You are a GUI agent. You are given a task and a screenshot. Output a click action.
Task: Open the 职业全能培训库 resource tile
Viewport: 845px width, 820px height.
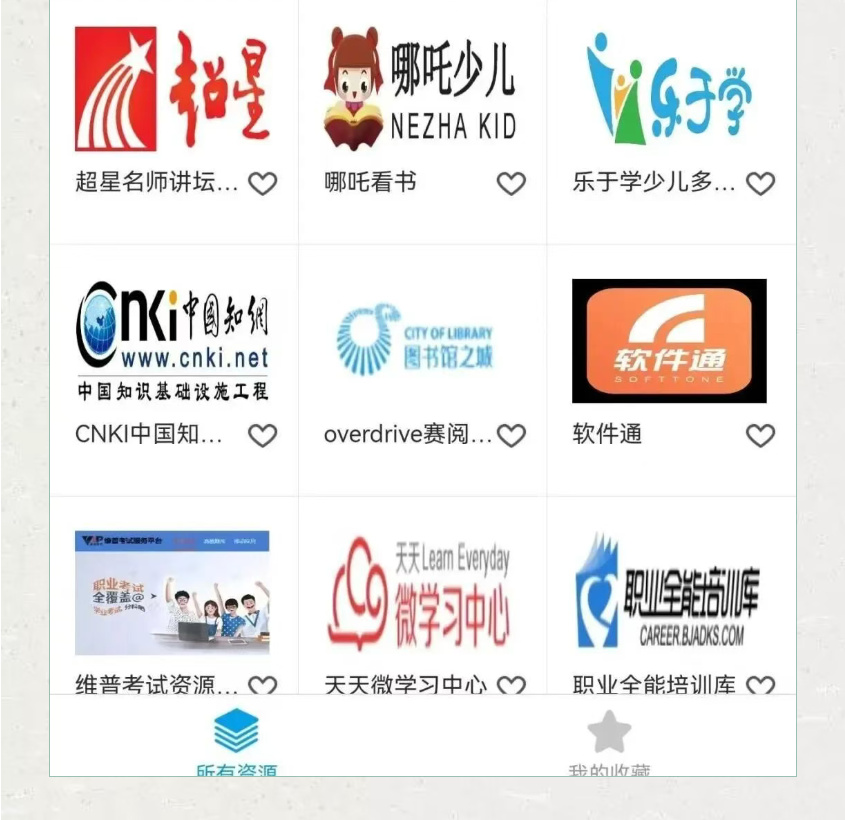pyautogui.click(x=669, y=593)
